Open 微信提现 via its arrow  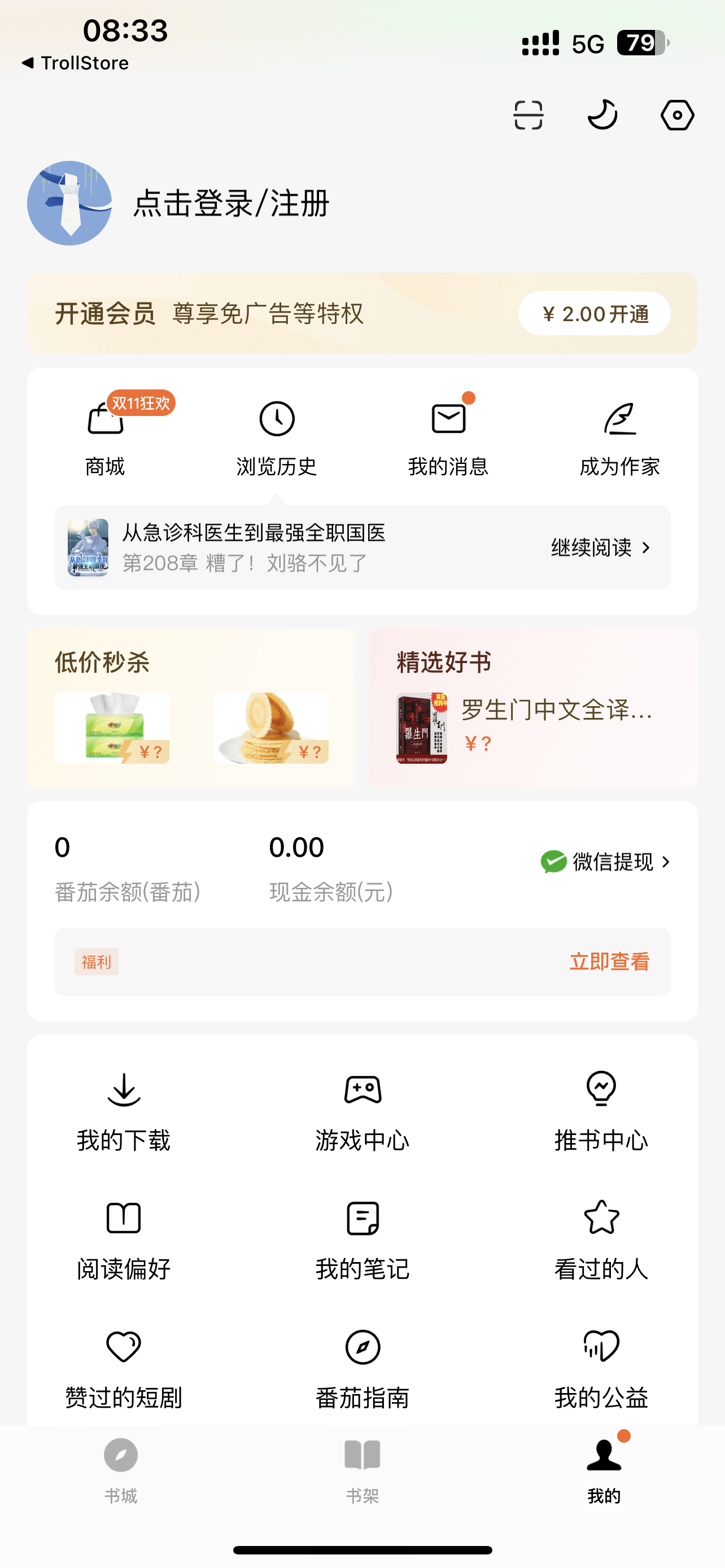665,862
